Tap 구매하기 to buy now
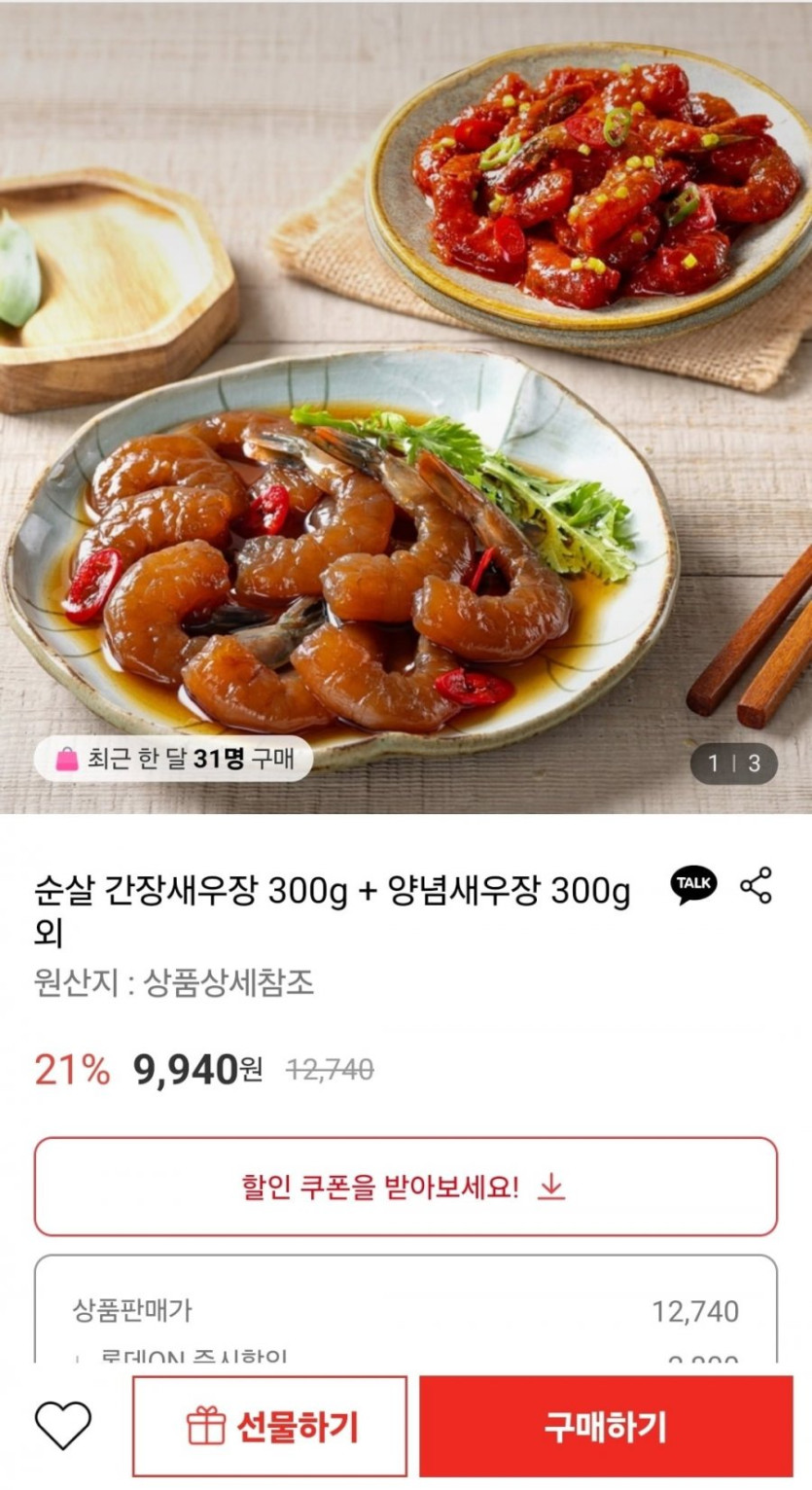 [x=605, y=1426]
